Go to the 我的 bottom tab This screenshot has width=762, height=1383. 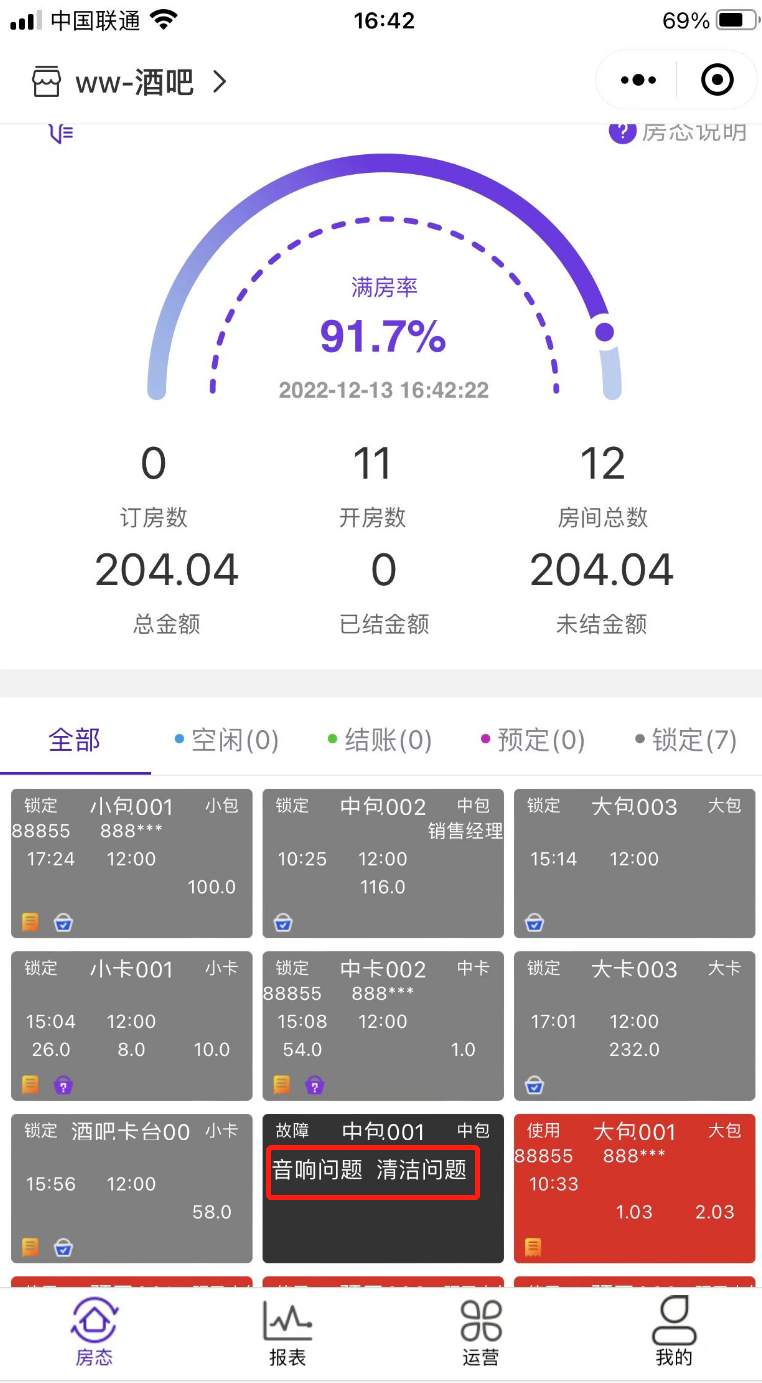click(x=673, y=1333)
